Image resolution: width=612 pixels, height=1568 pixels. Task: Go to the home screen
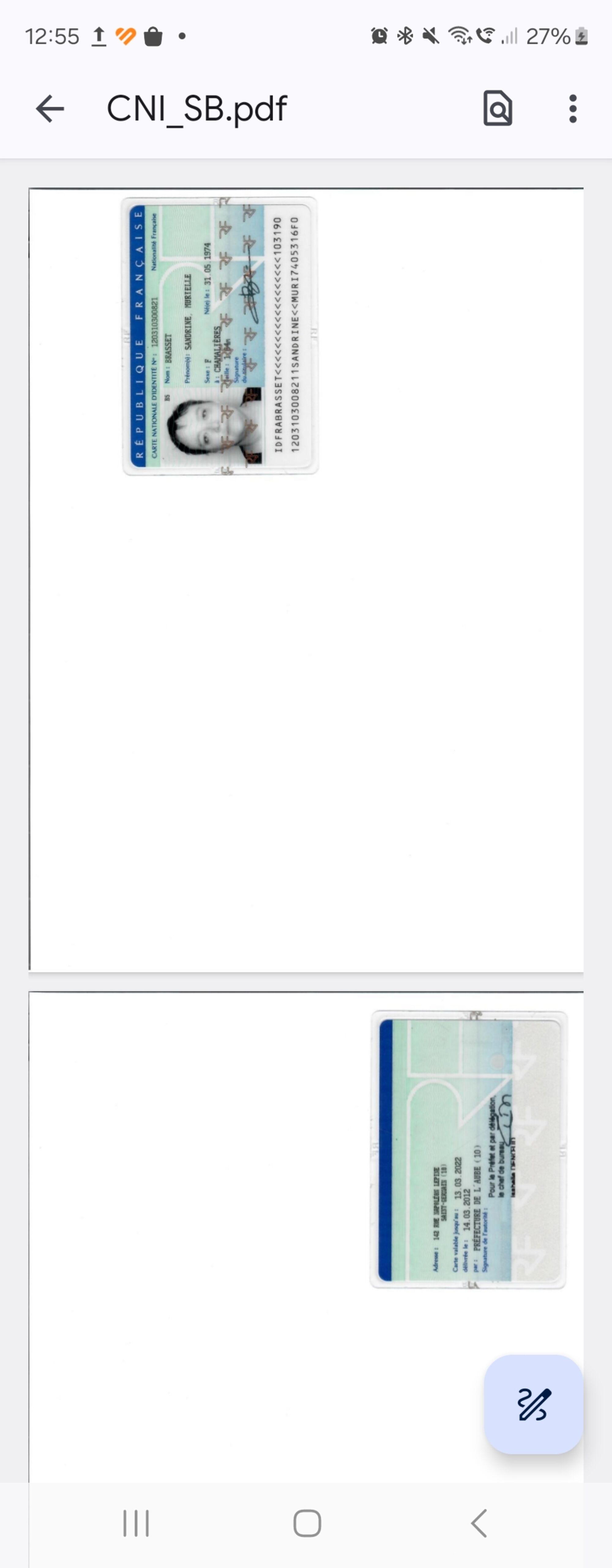coord(307,1523)
